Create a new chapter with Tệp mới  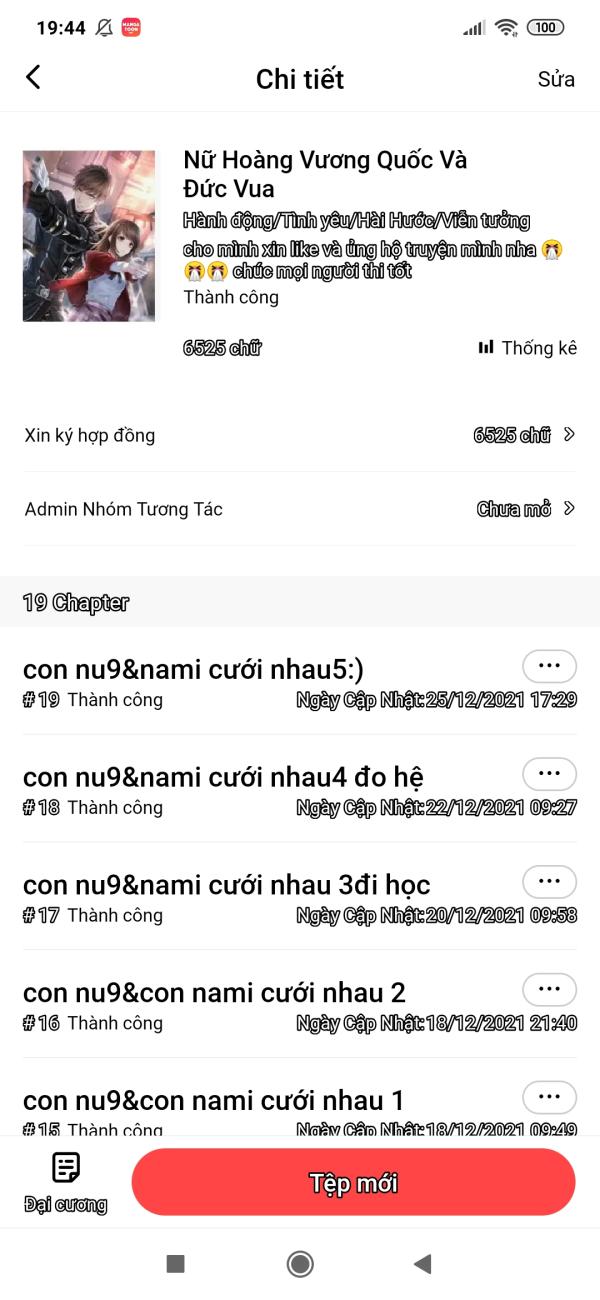[353, 1183]
